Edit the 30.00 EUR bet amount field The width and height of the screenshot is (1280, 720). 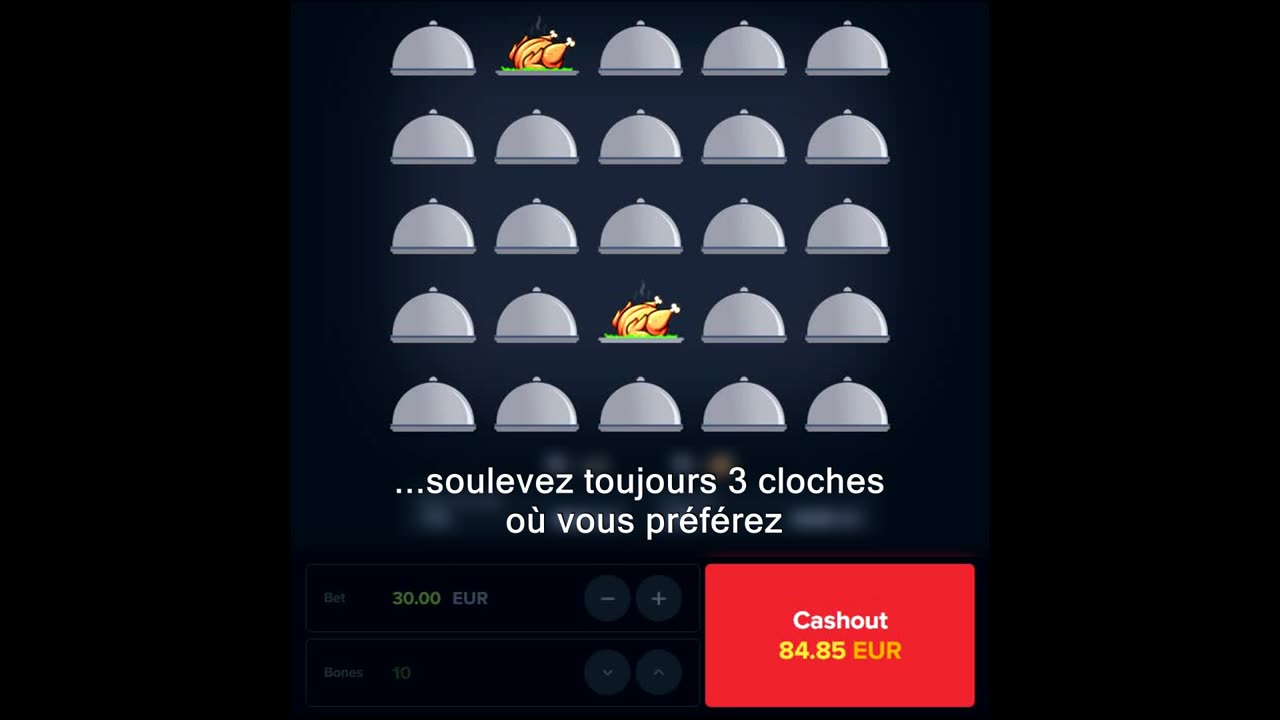pyautogui.click(x=417, y=599)
